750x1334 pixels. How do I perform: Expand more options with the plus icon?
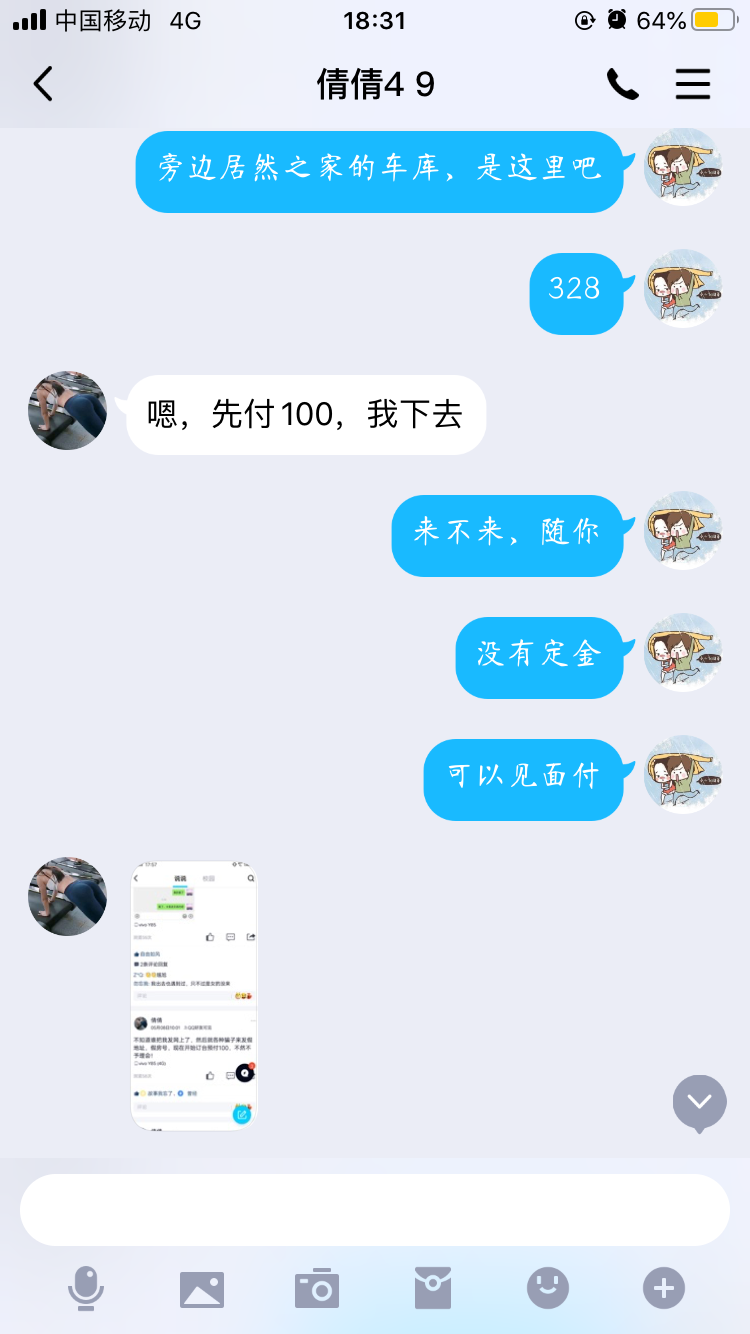(x=664, y=1288)
